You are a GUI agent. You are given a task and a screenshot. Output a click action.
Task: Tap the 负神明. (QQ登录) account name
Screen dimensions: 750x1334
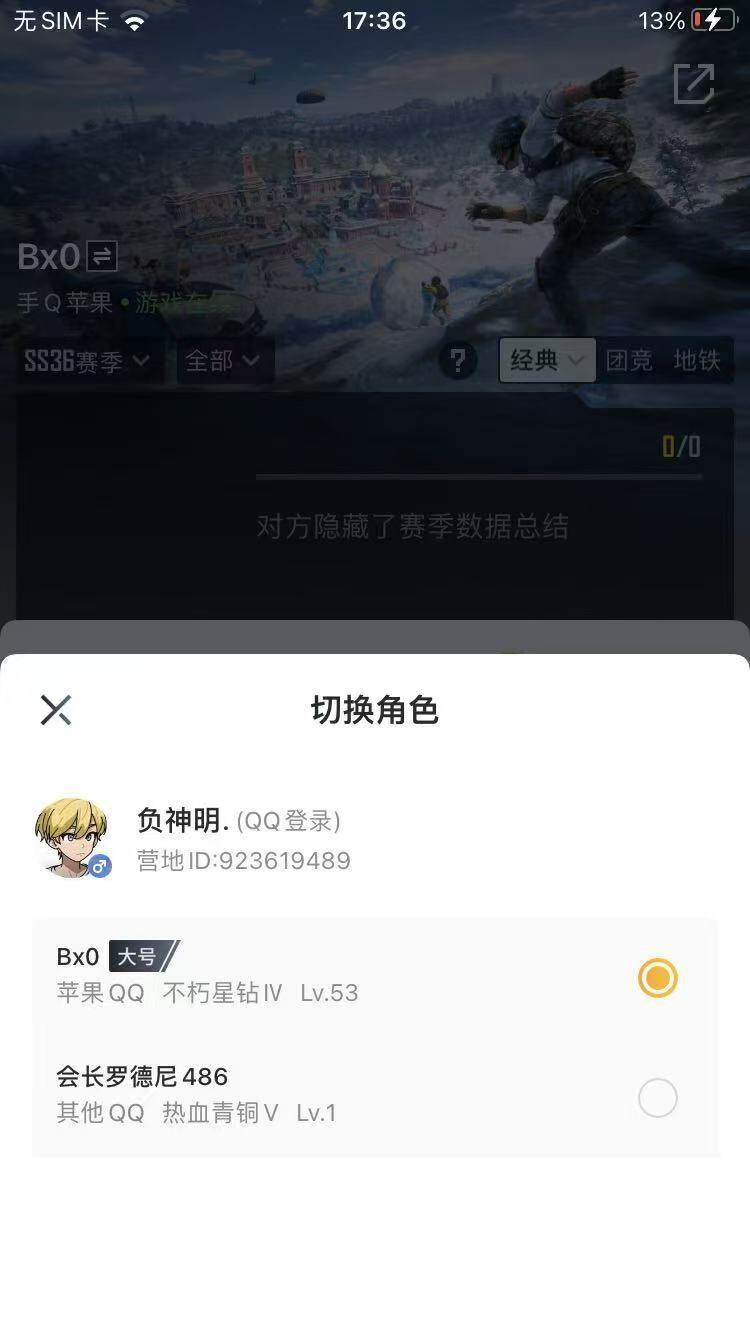[240, 821]
